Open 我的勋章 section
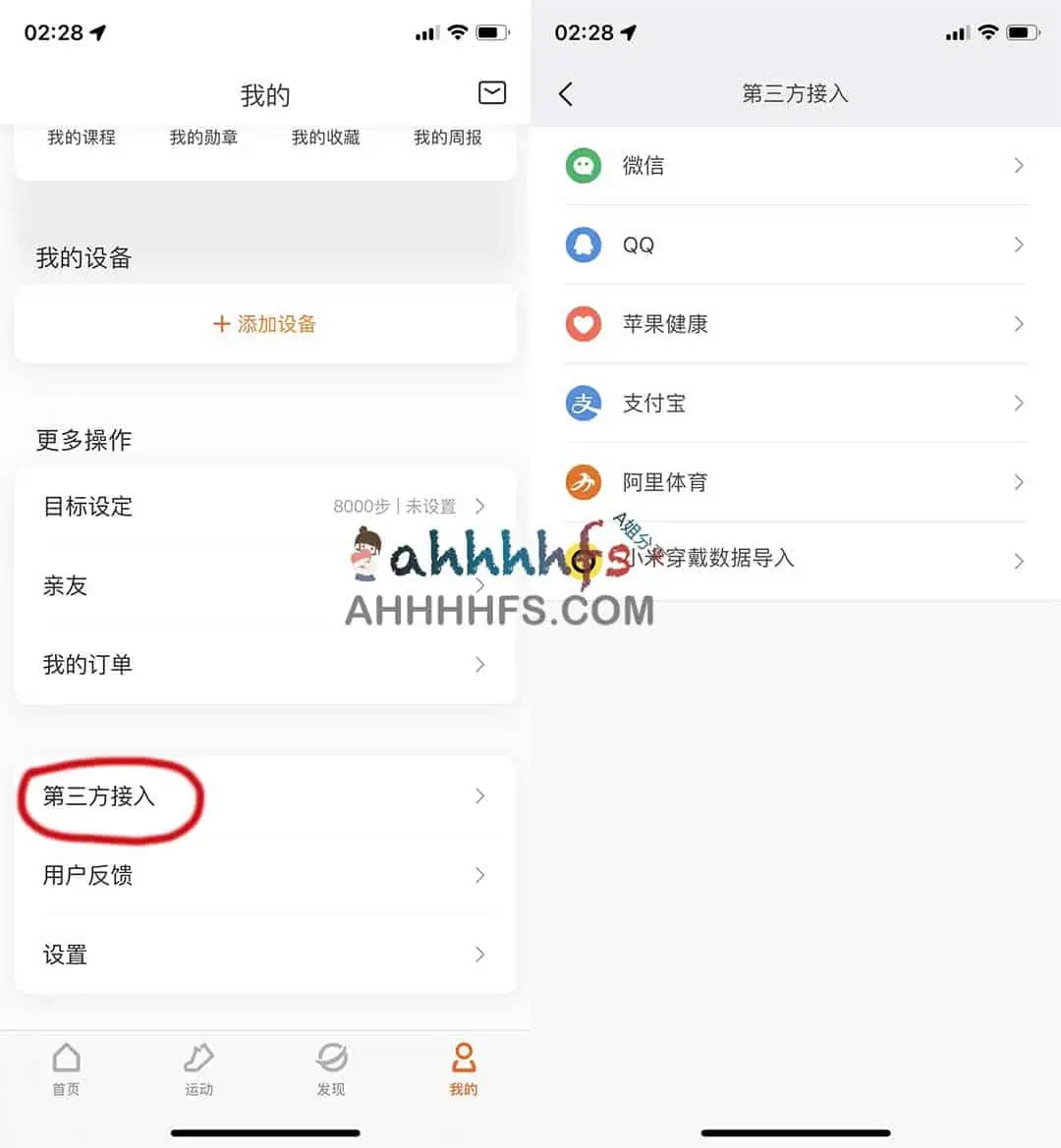The height and width of the screenshot is (1148, 1061). click(x=202, y=137)
